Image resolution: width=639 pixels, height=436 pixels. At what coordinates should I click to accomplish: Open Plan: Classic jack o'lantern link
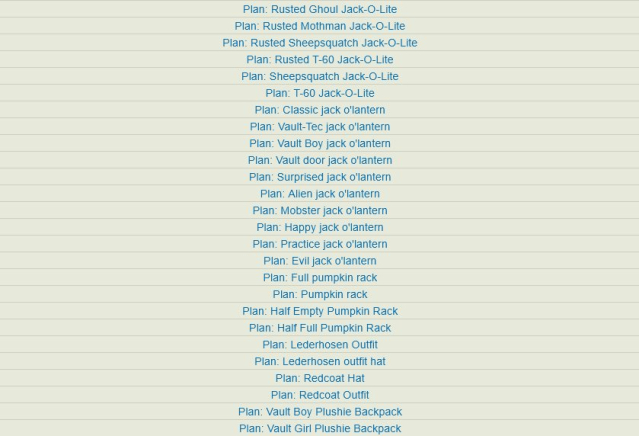pyautogui.click(x=319, y=110)
